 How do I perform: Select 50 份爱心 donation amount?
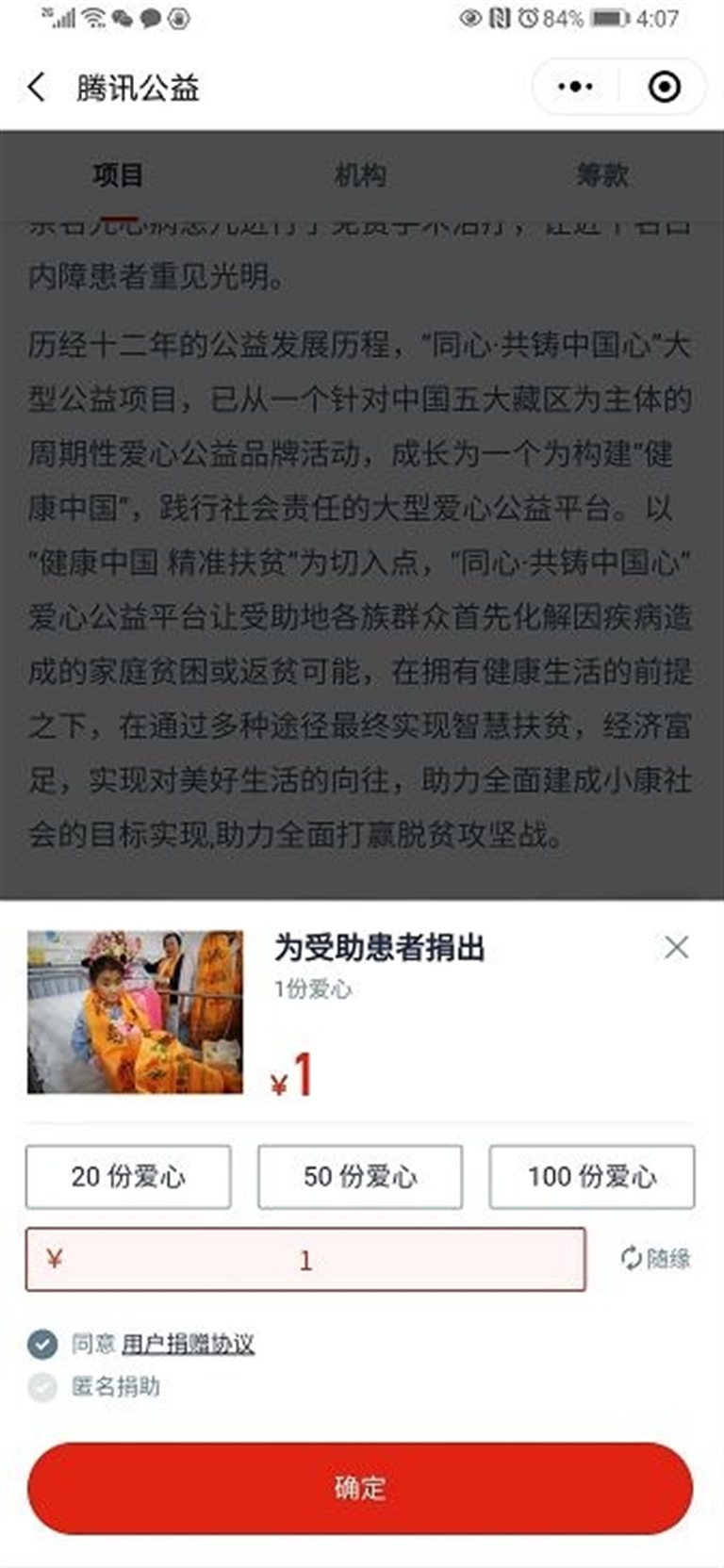(x=360, y=1176)
